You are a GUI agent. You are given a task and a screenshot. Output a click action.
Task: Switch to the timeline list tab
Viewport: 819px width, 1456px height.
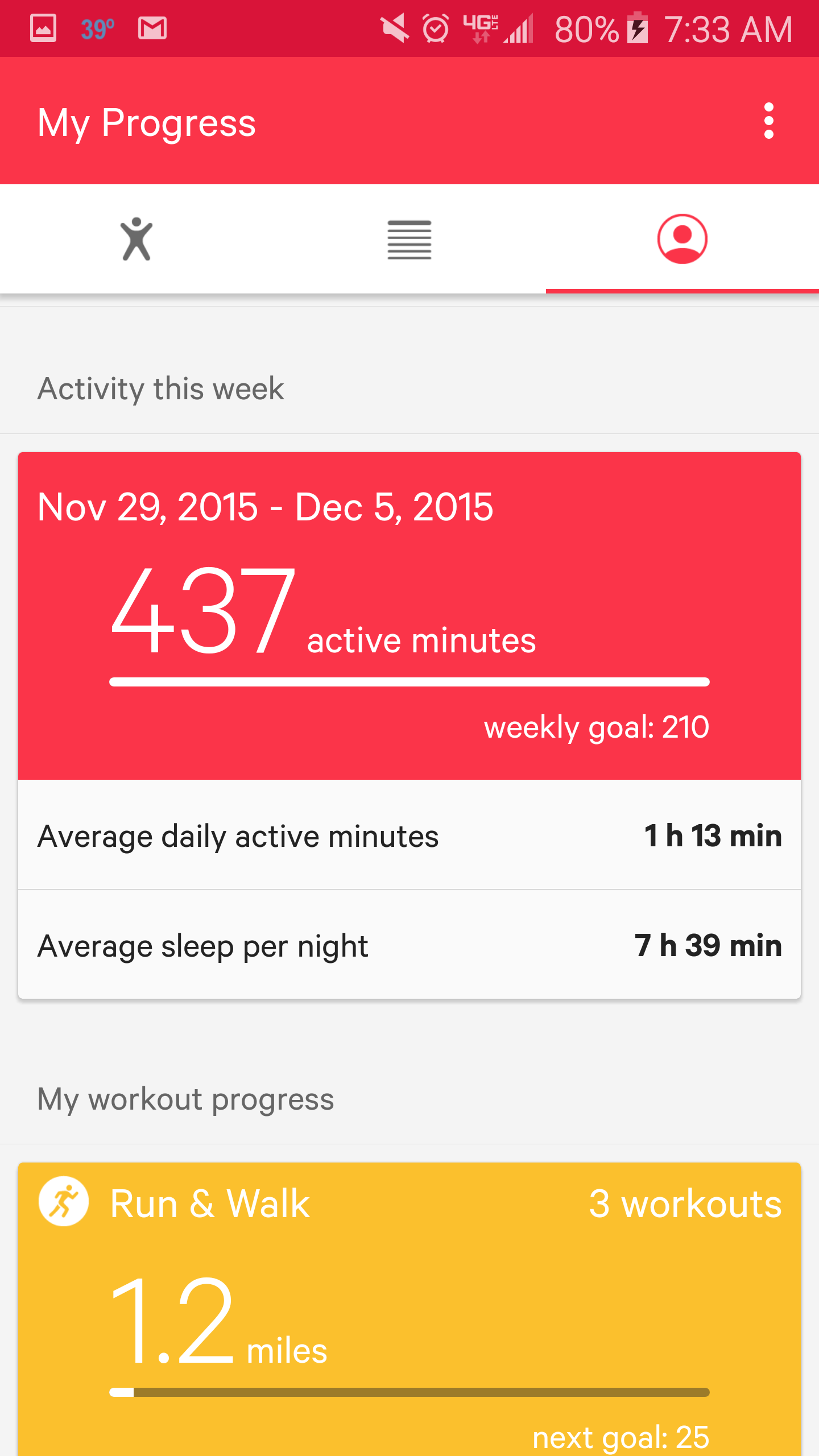coord(409,239)
